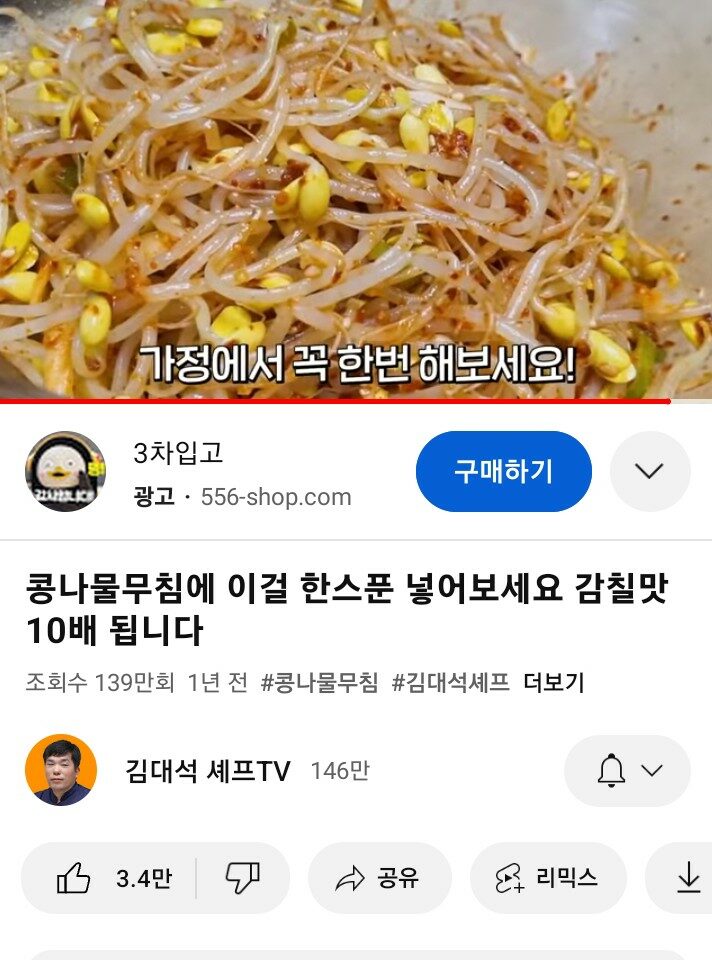The height and width of the screenshot is (960, 712).
Task: Open the 556-shop.com ad avatar
Action: click(65, 472)
